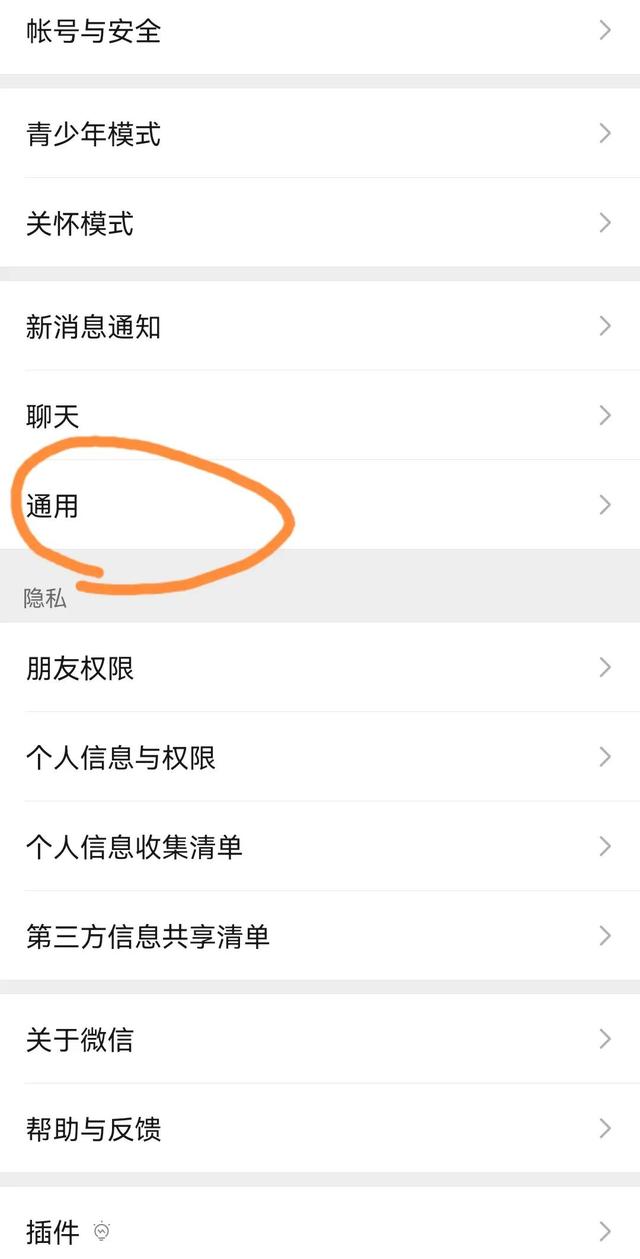This screenshot has width=640, height=1259.
Task: Open 关怀模式 settings
Action: (x=320, y=223)
